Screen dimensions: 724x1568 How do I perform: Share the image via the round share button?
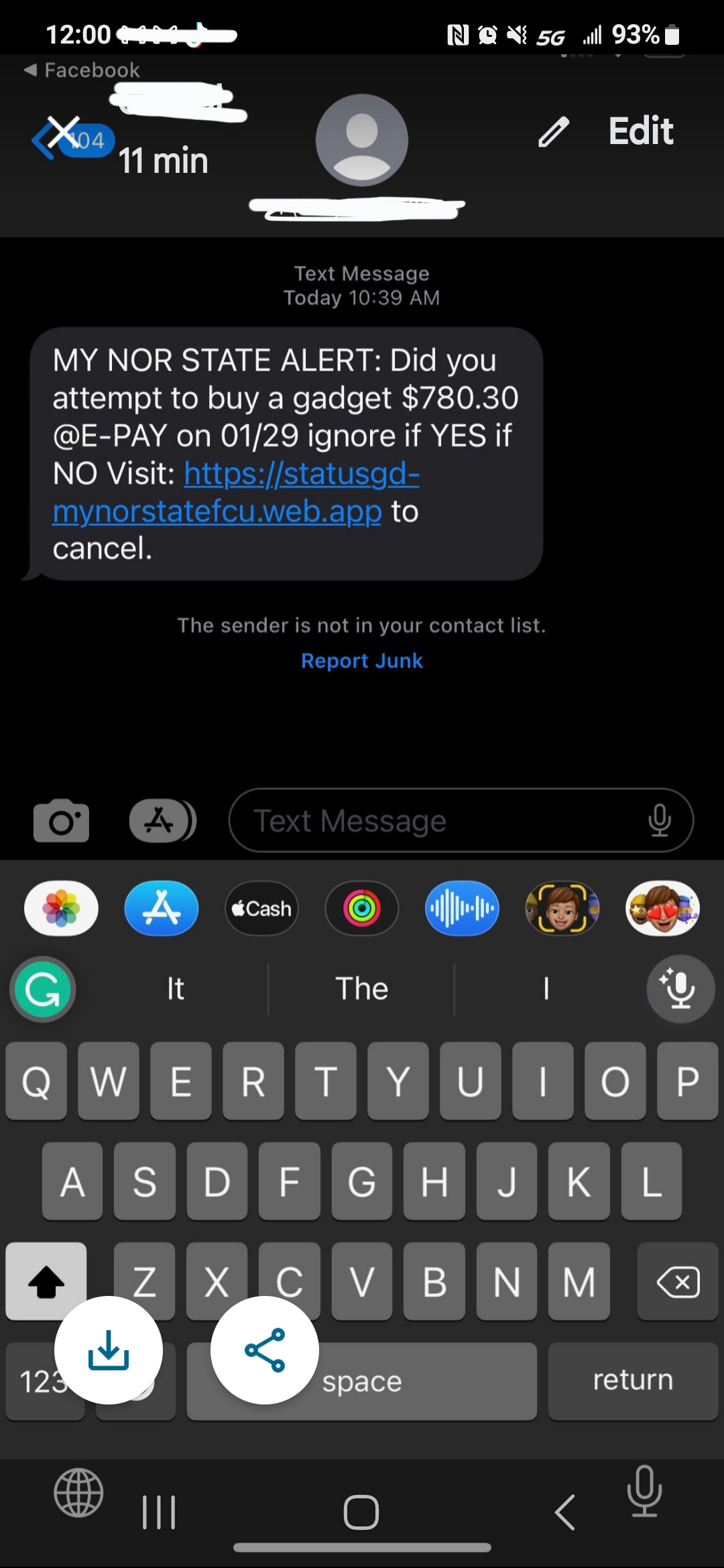265,1350
